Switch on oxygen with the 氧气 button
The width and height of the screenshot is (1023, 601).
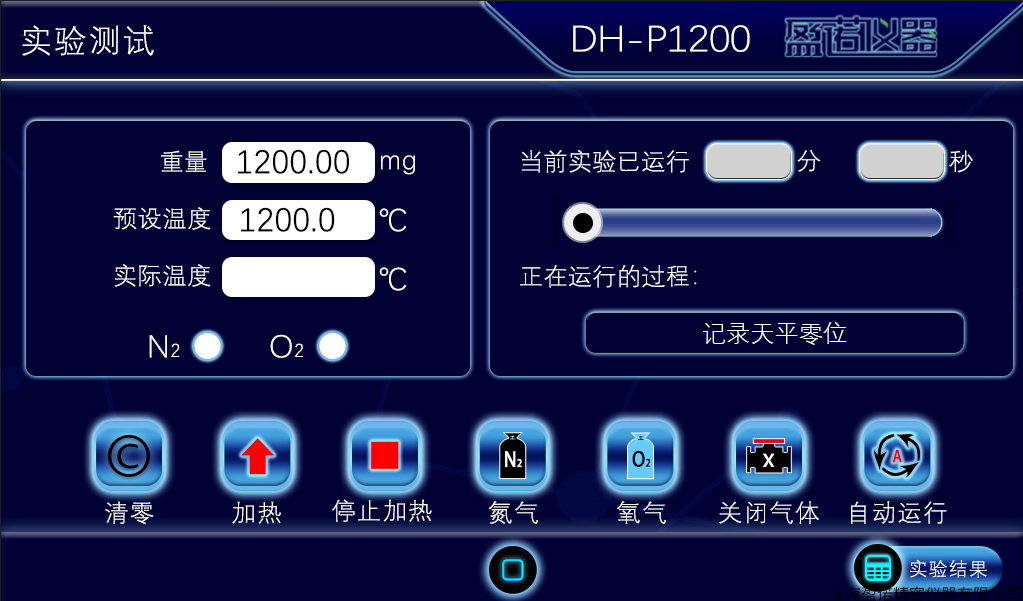641,455
